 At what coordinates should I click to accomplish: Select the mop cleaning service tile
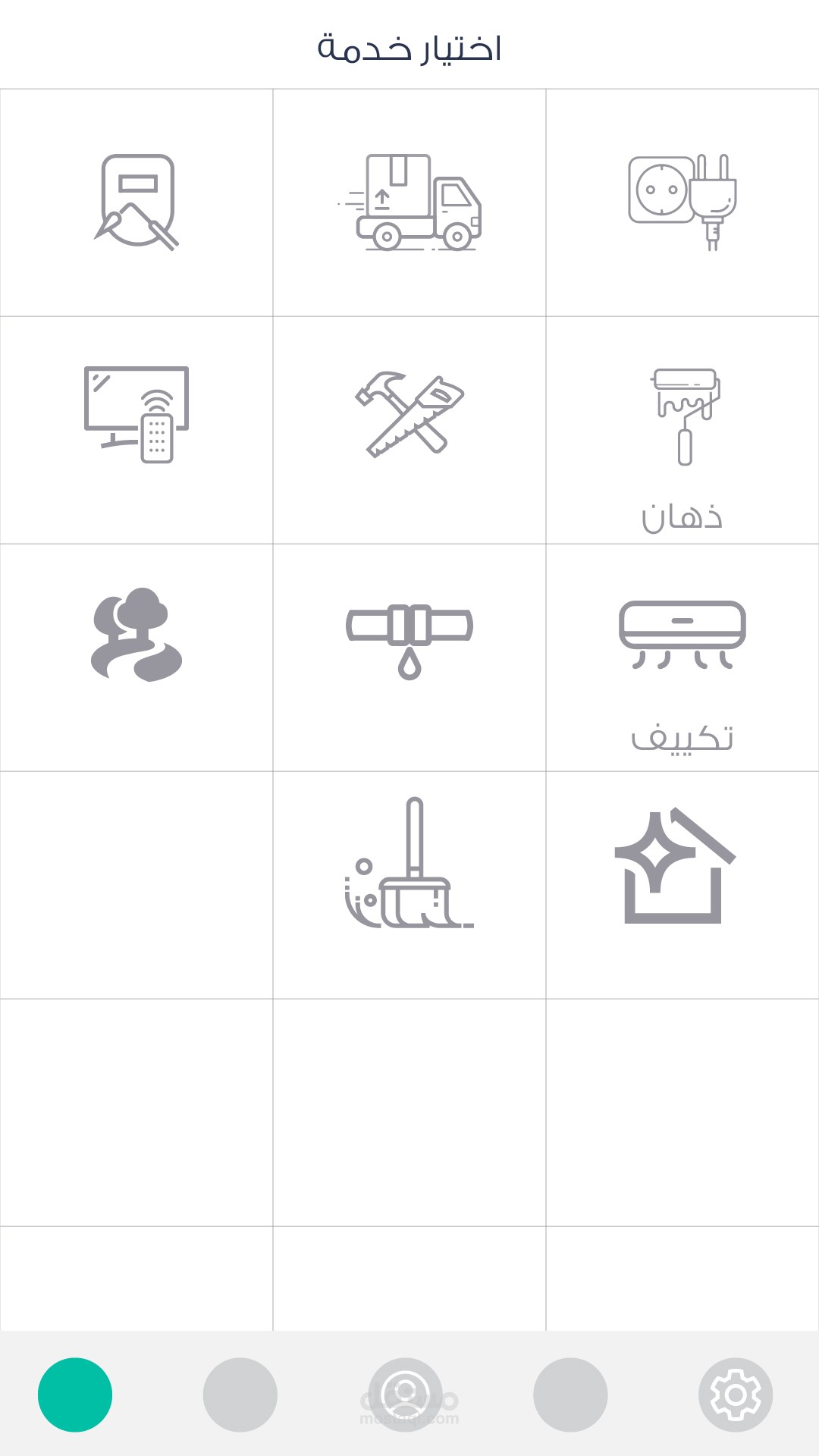[x=409, y=885]
